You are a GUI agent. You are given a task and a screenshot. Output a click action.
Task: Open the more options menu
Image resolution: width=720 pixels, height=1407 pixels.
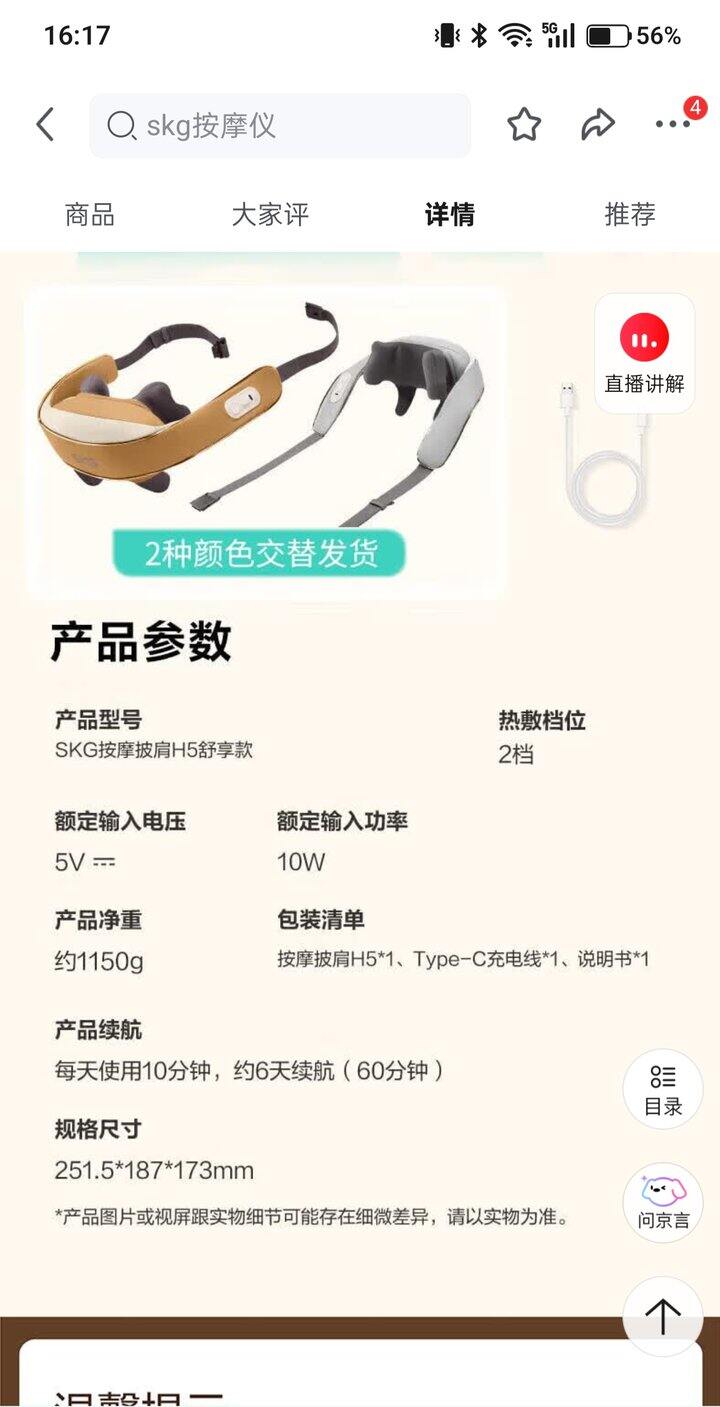pos(673,124)
